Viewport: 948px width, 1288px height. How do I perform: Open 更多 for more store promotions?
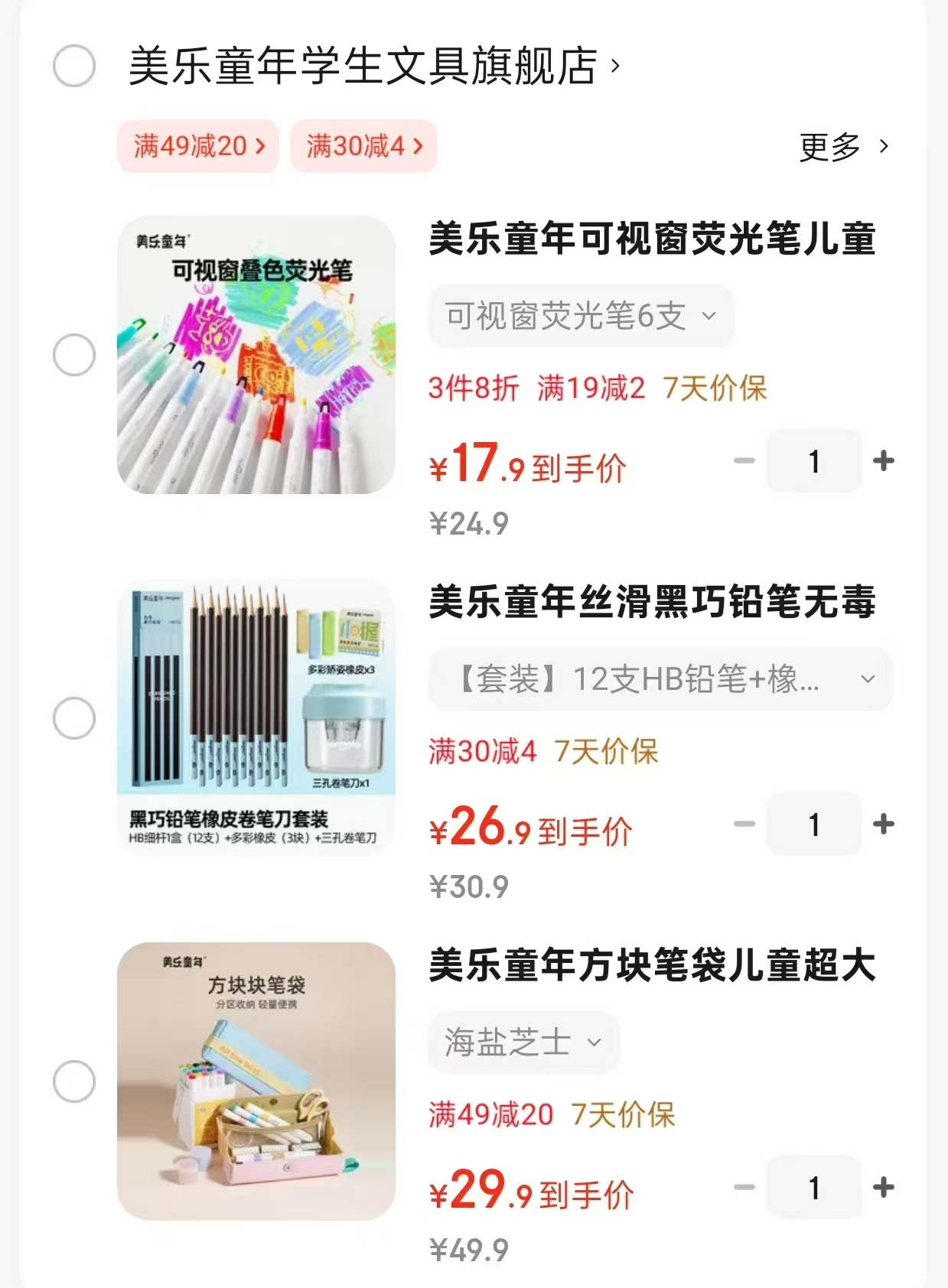842,146
